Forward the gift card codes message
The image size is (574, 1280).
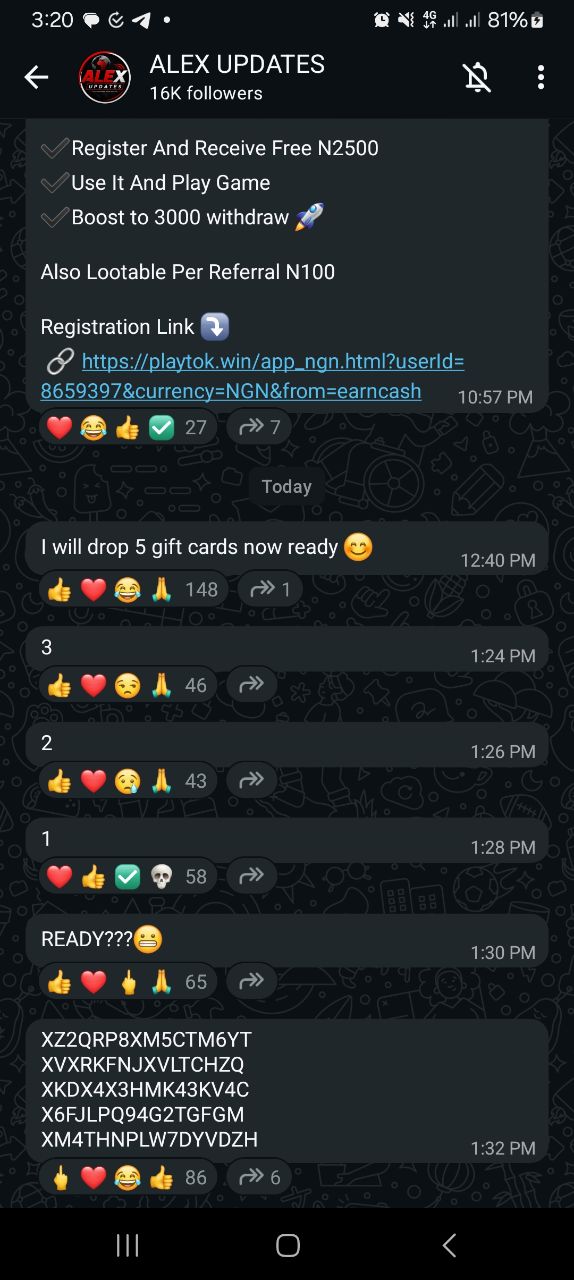click(x=259, y=1177)
